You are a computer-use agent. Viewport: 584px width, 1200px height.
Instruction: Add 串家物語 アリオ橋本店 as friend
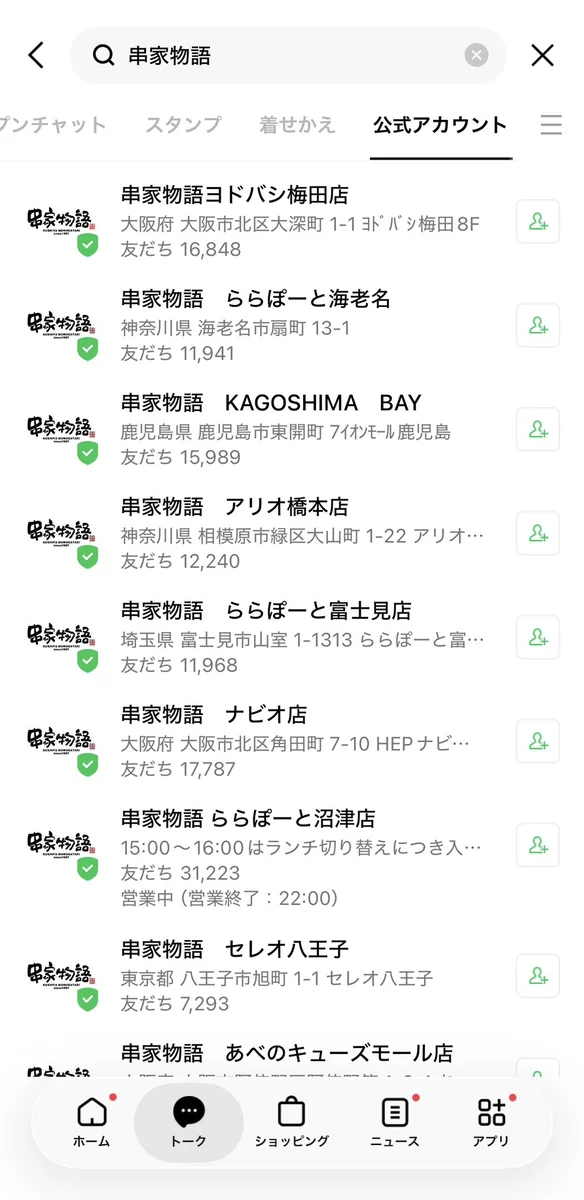tap(538, 533)
